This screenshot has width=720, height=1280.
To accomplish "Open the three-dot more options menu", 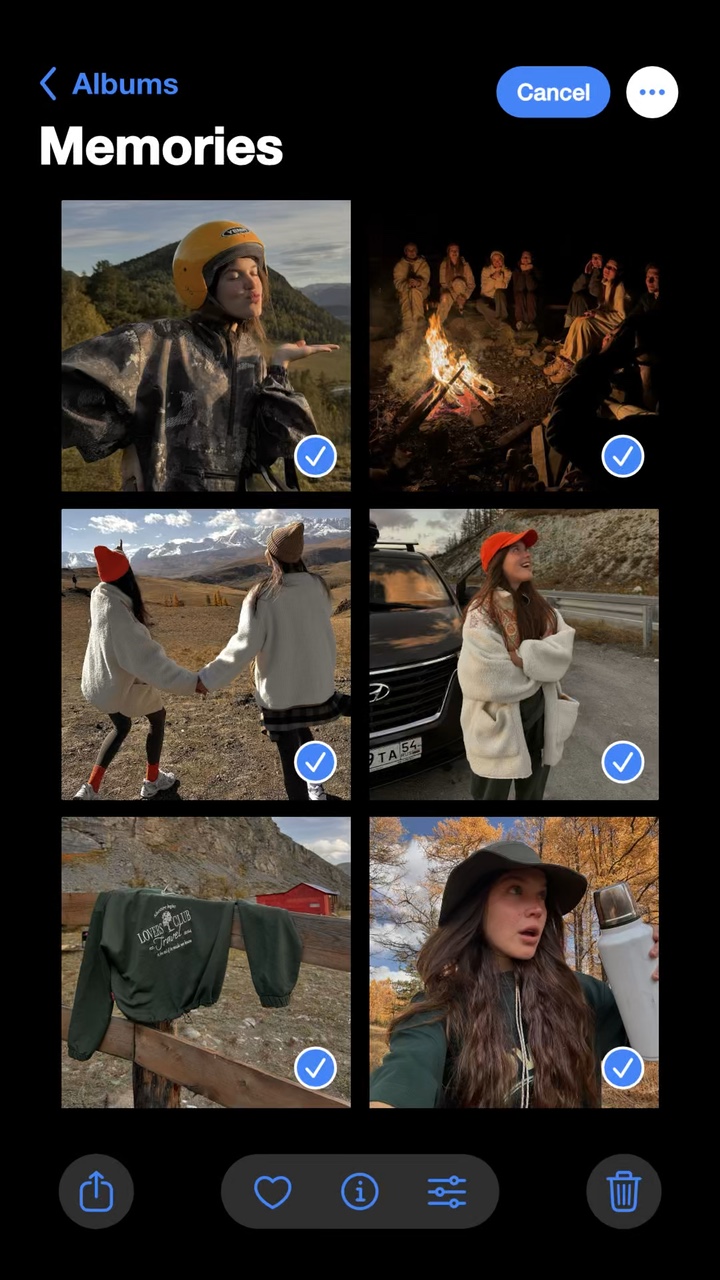I will 652,92.
